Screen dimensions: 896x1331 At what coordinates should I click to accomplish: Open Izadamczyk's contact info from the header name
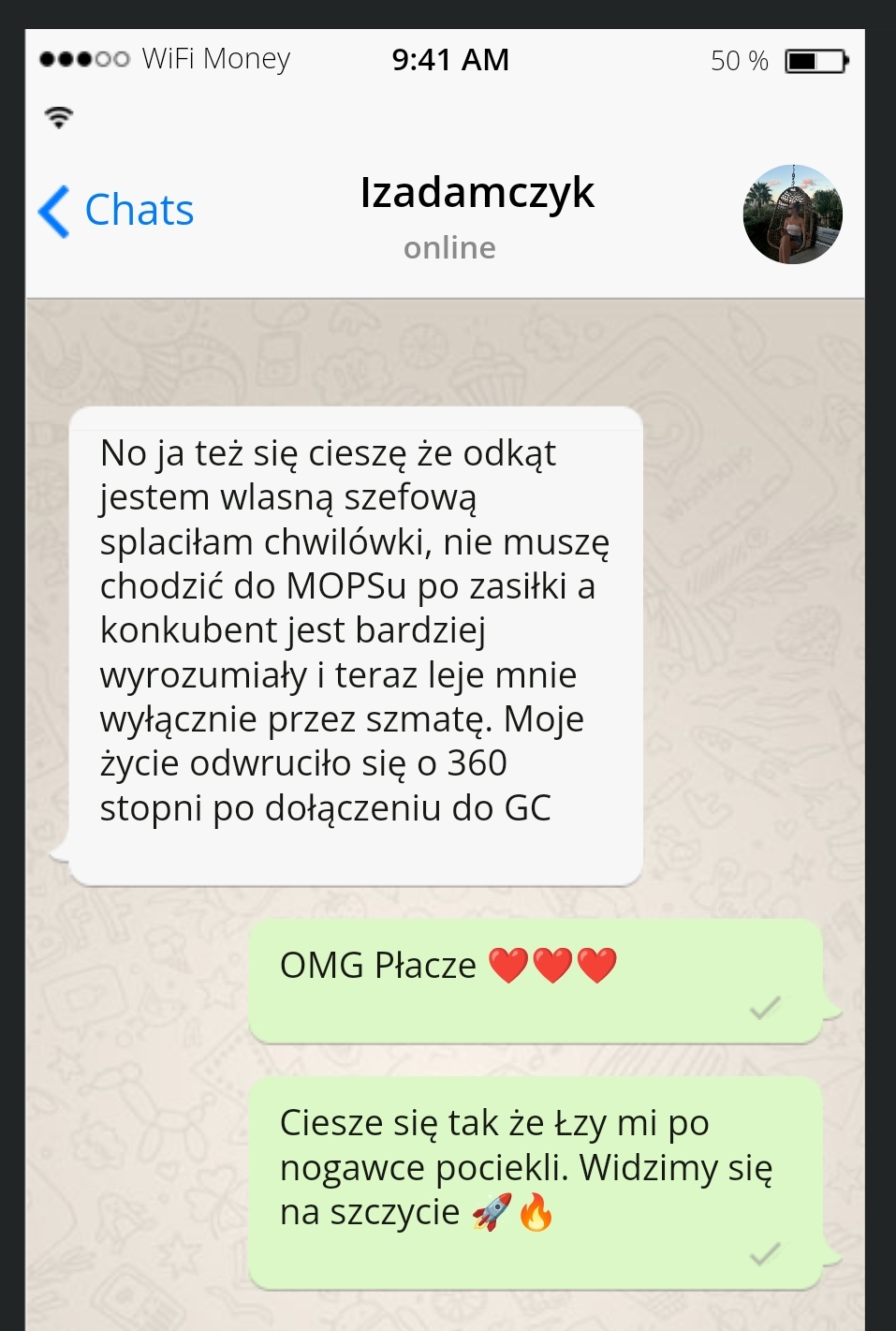477,194
